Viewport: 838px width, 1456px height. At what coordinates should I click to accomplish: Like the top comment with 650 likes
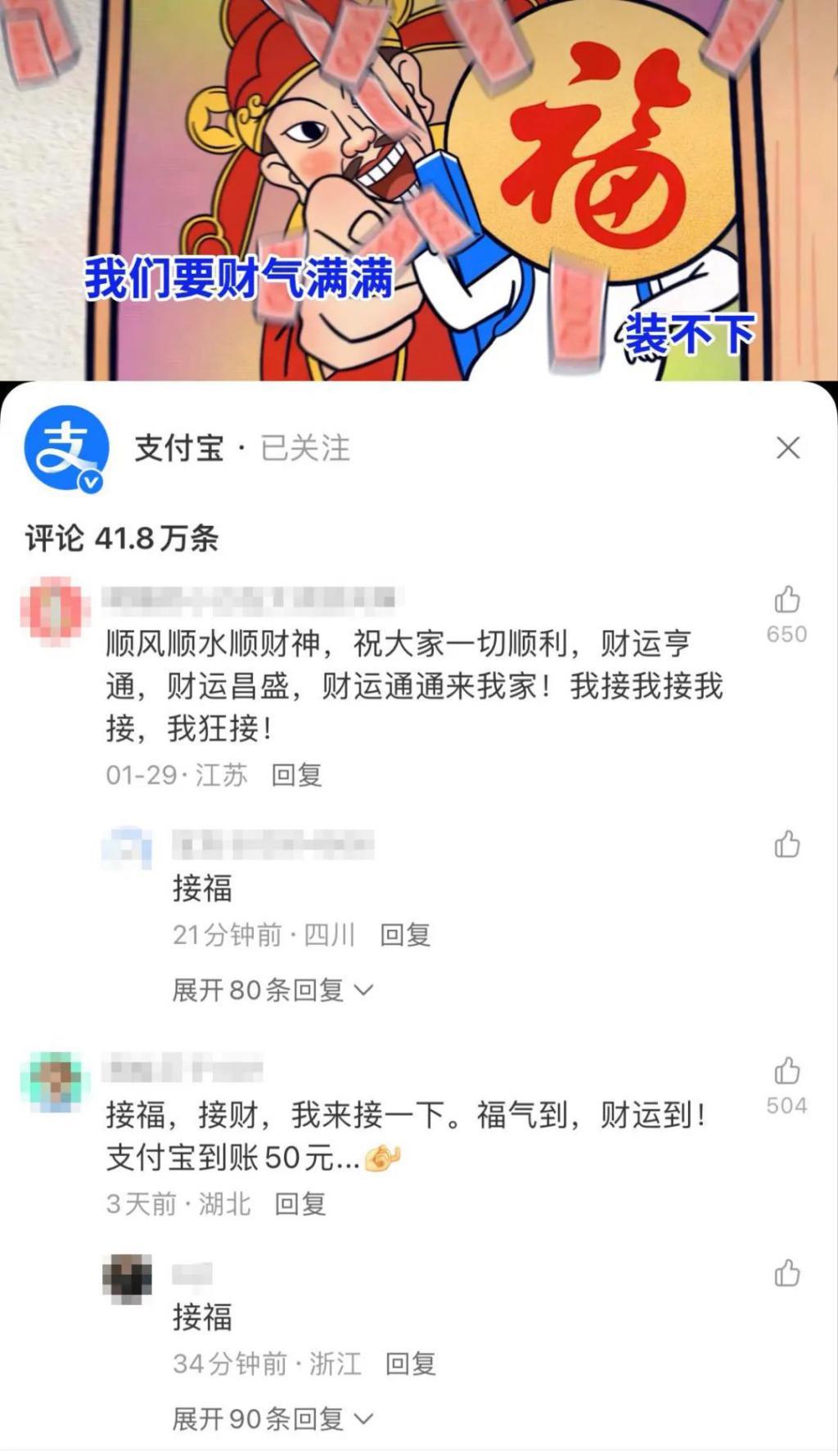pos(787,602)
